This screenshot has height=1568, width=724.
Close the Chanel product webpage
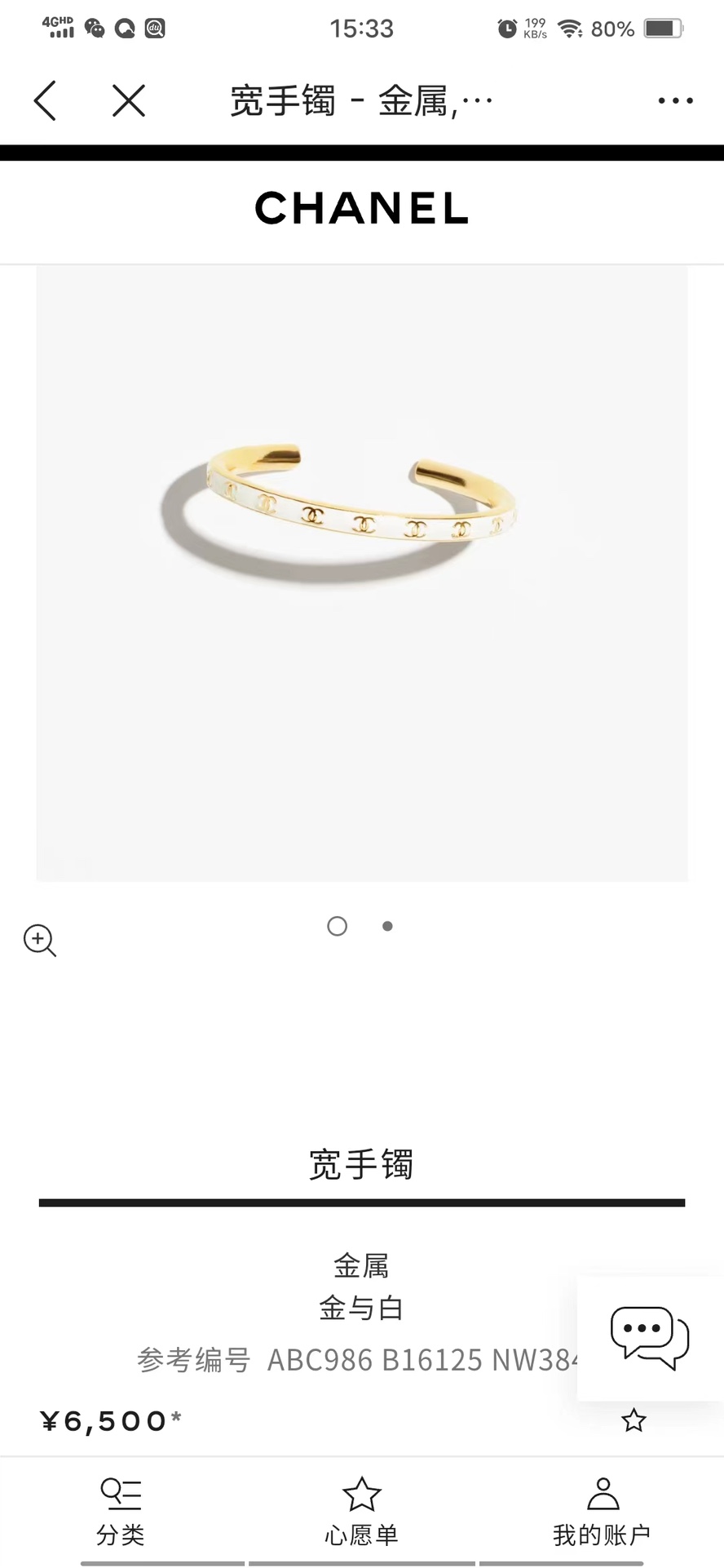(x=129, y=101)
